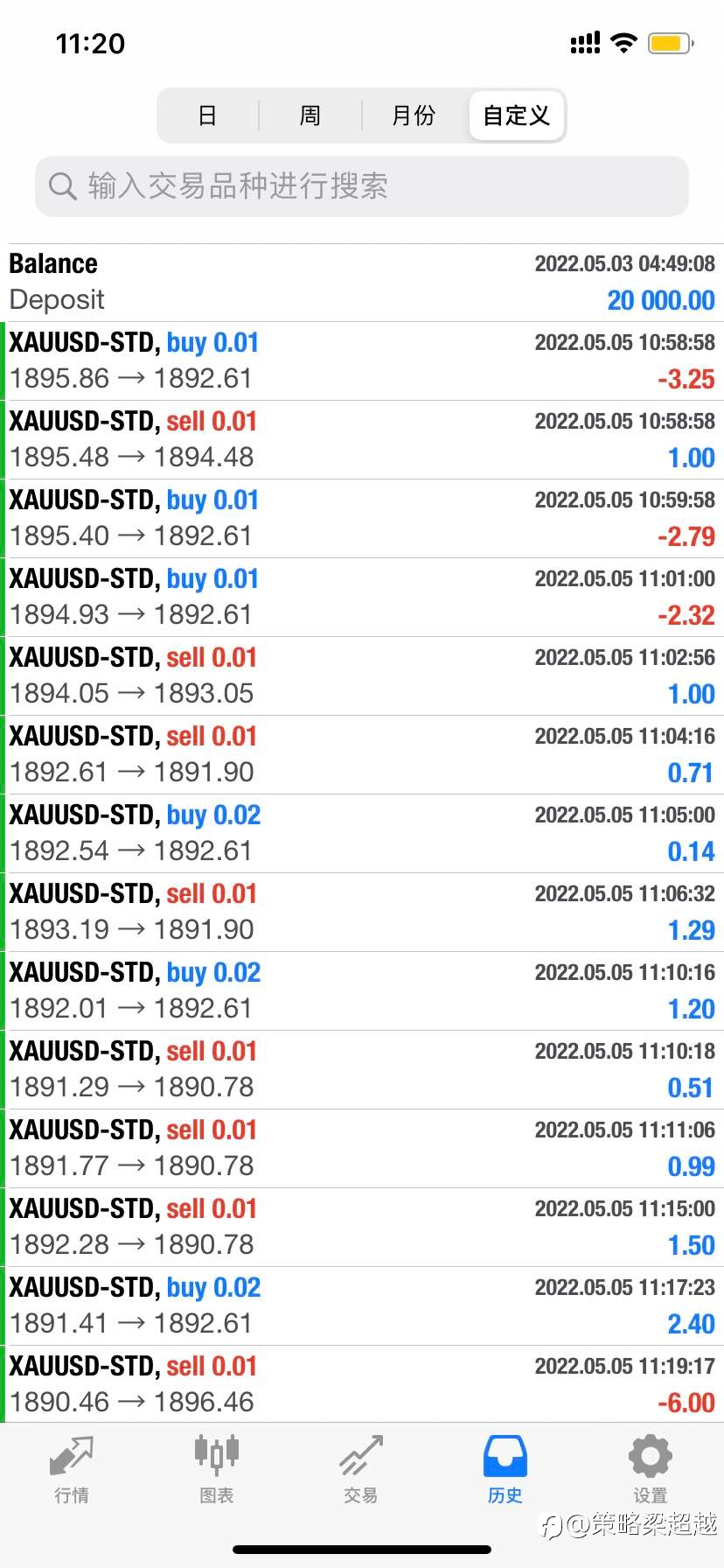
Task: Expand the buy trade with -2.32 loss
Action: [x=362, y=598]
